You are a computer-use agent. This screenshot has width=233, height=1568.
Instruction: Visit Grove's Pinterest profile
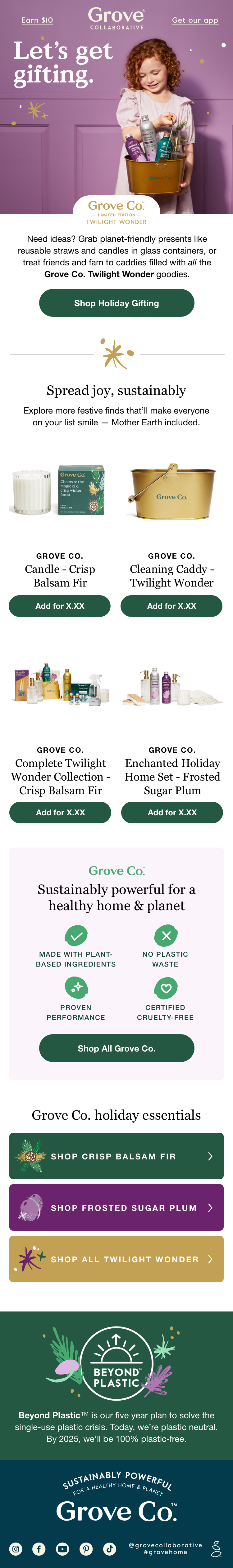point(86,1548)
